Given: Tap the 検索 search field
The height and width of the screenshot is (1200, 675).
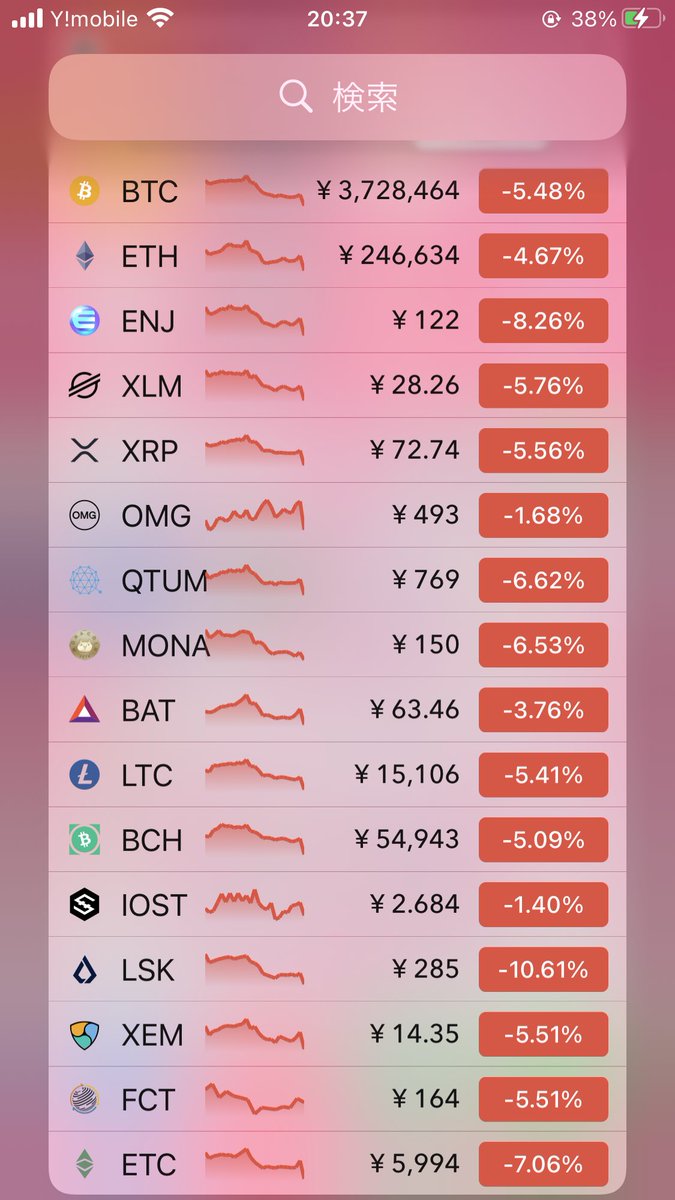Looking at the screenshot, I should click(337, 97).
